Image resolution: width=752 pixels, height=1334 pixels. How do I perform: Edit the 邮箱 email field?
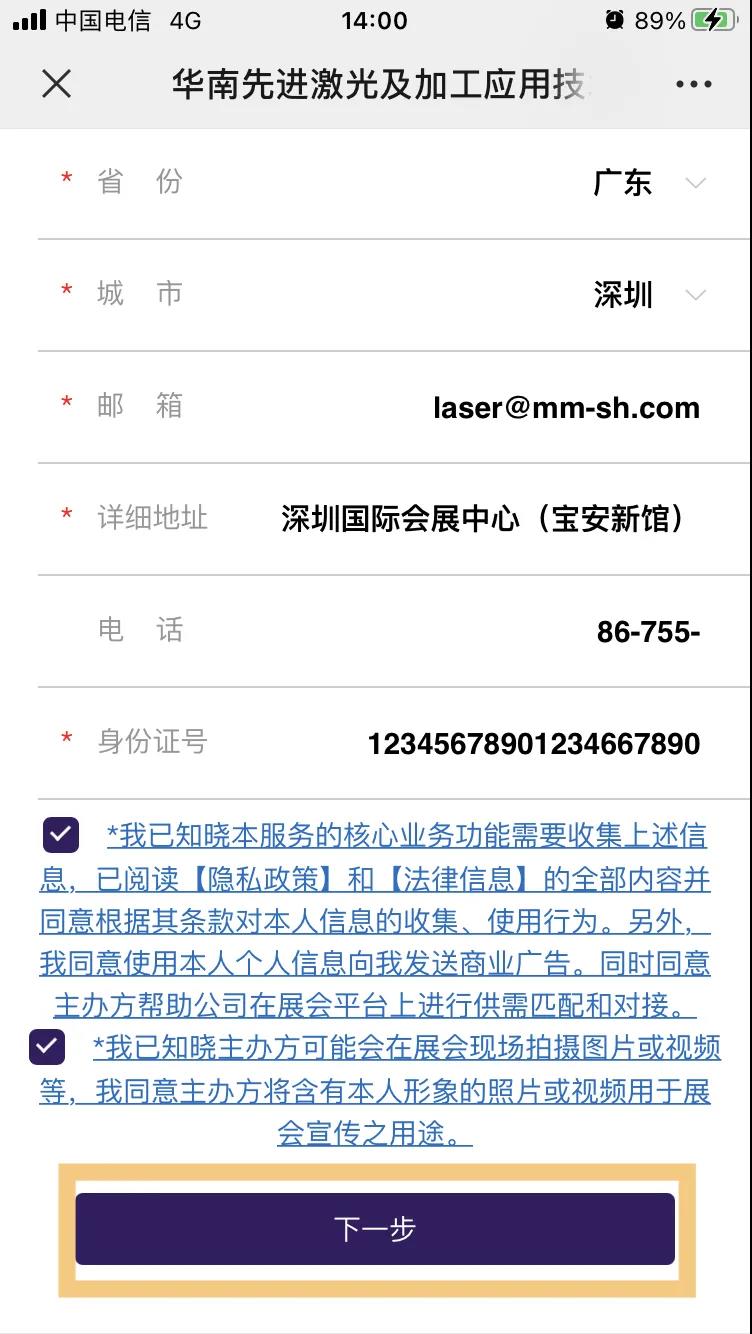(566, 407)
